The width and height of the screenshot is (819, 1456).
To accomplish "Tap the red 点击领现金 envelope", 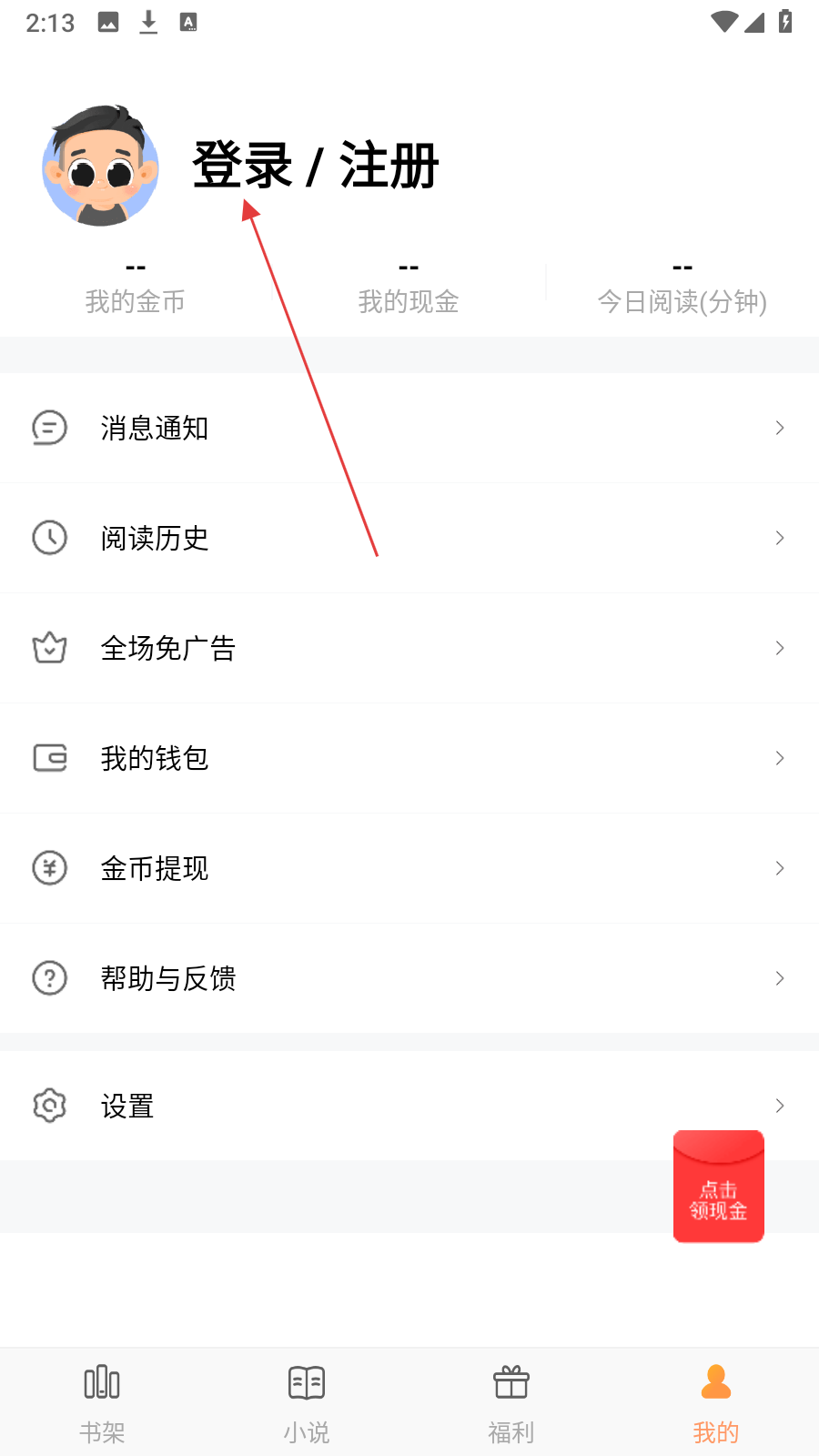I will pyautogui.click(x=718, y=1187).
